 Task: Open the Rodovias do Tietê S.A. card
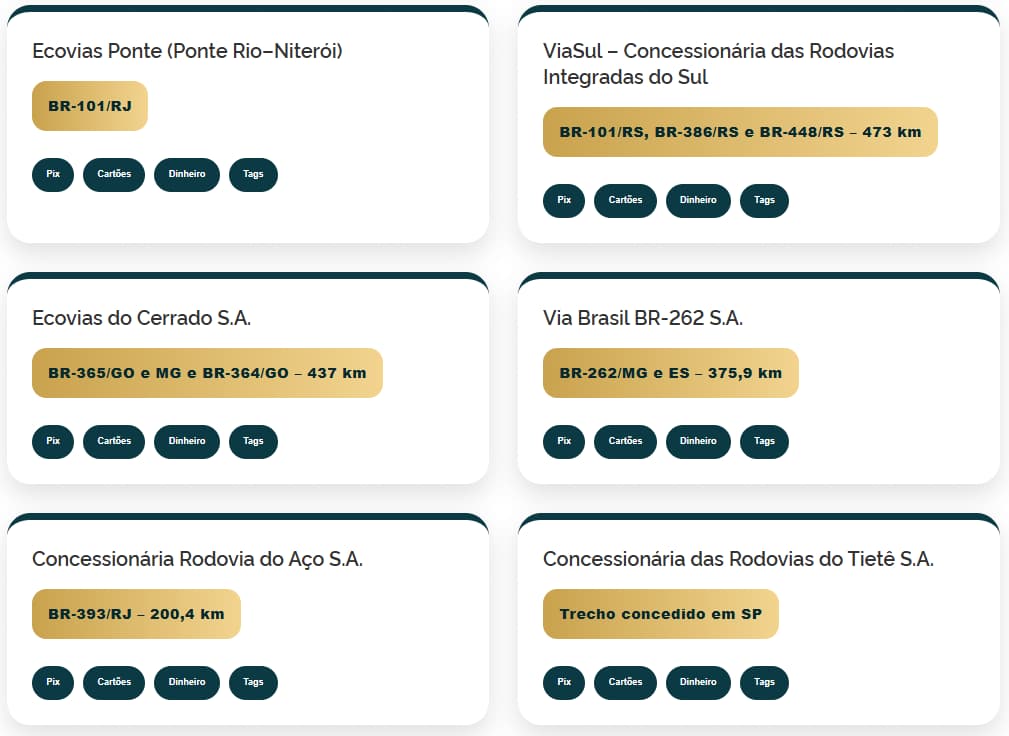pos(737,559)
